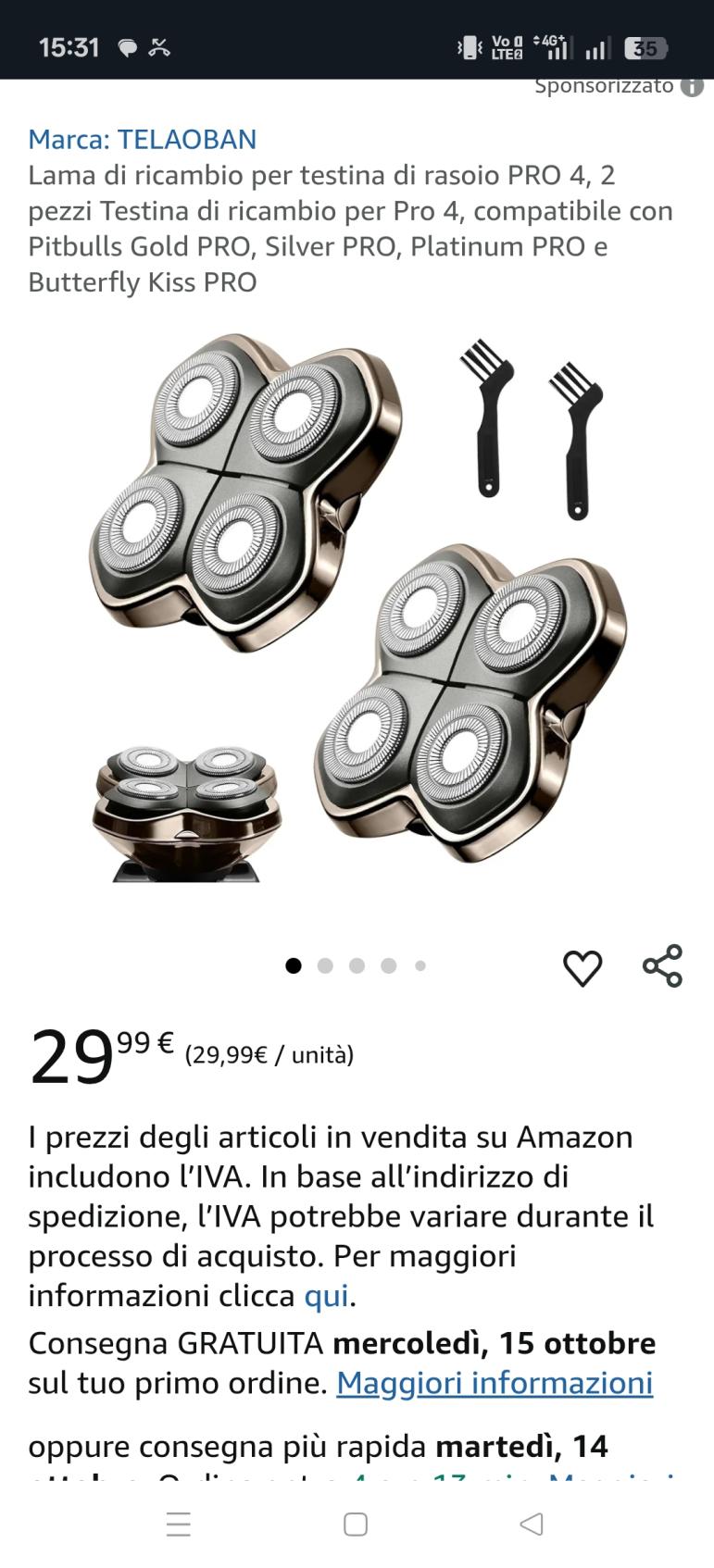
Task: Go back with system back button
Action: coord(531,1524)
